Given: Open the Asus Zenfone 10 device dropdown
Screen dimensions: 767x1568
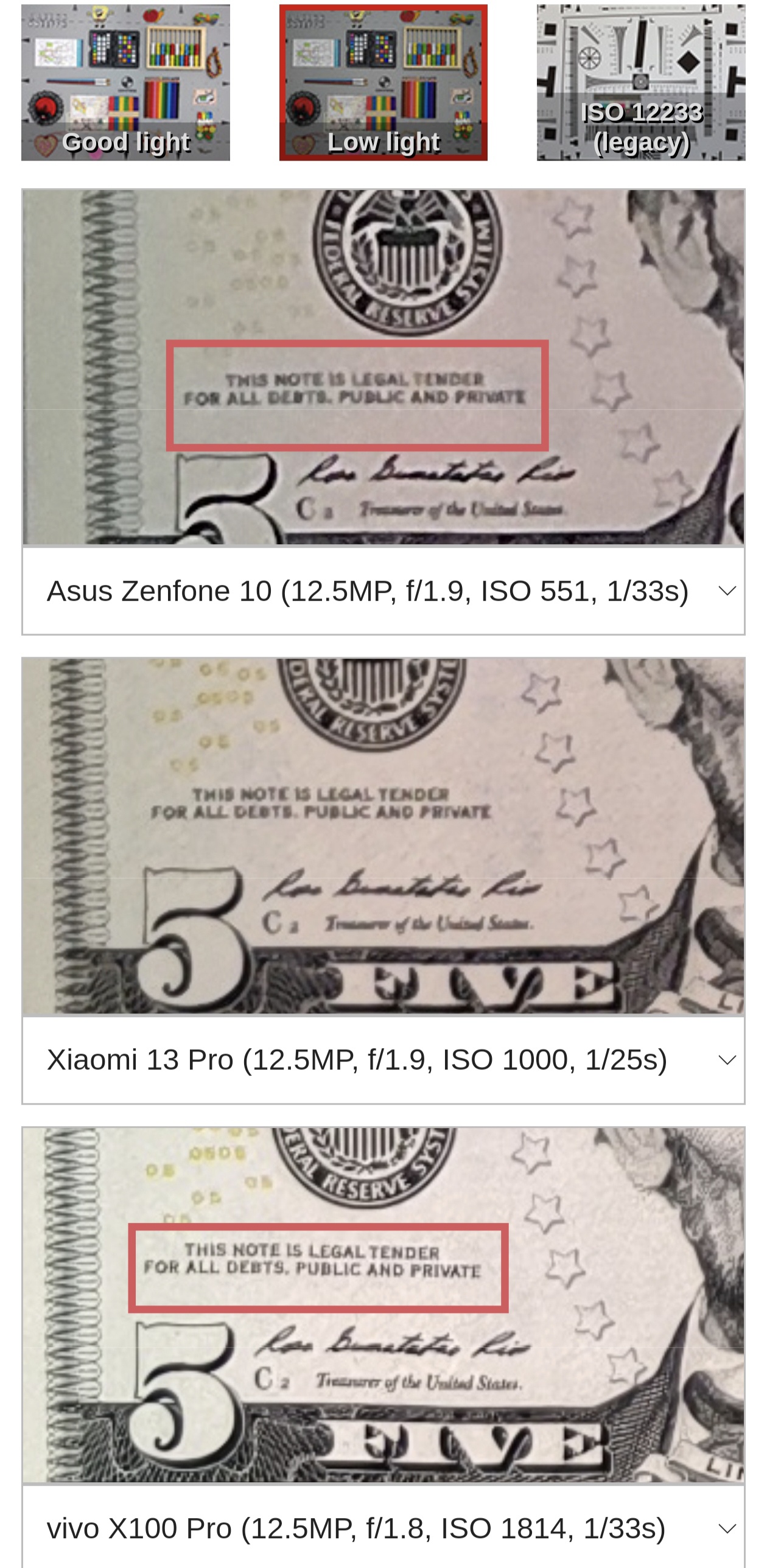Looking at the screenshot, I should [383, 591].
